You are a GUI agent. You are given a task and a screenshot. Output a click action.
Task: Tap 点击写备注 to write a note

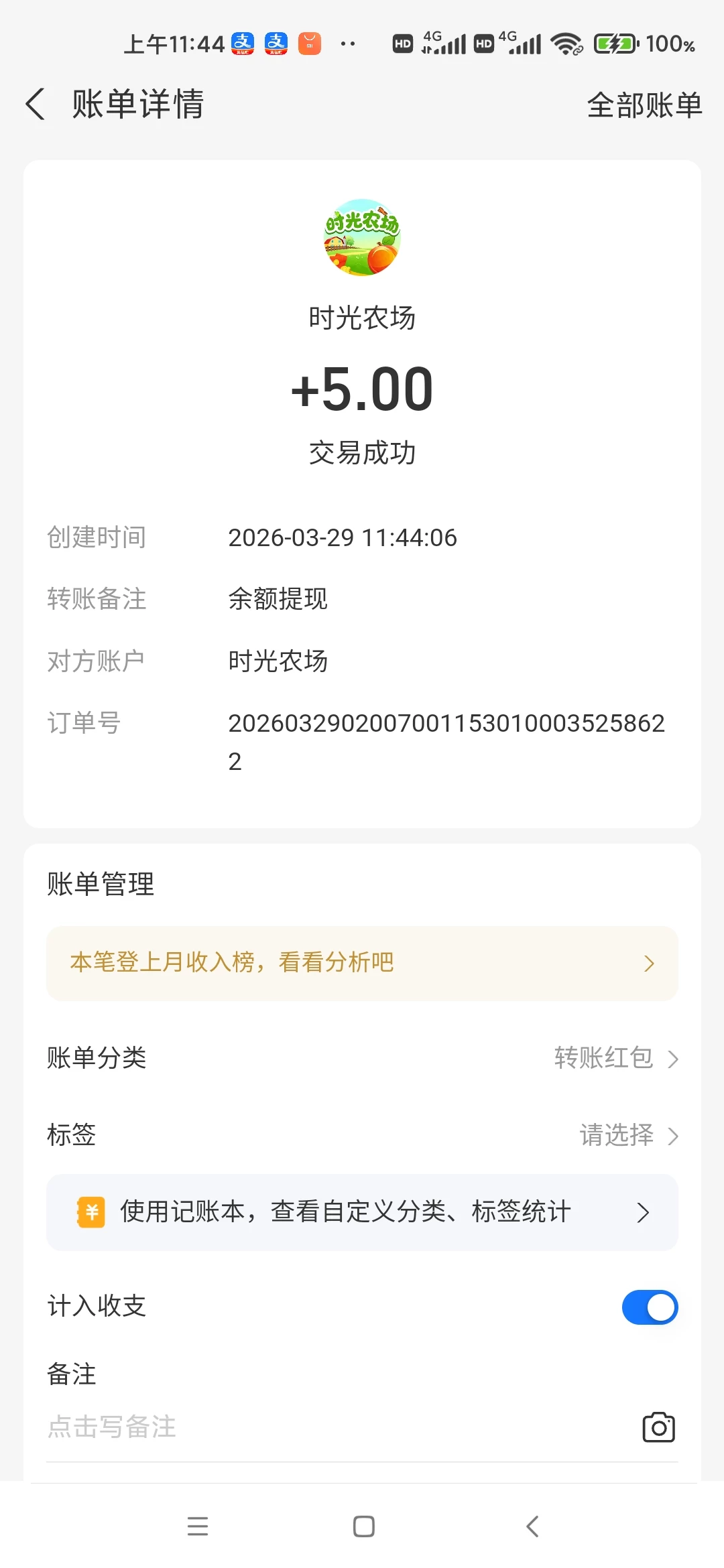(x=115, y=1427)
